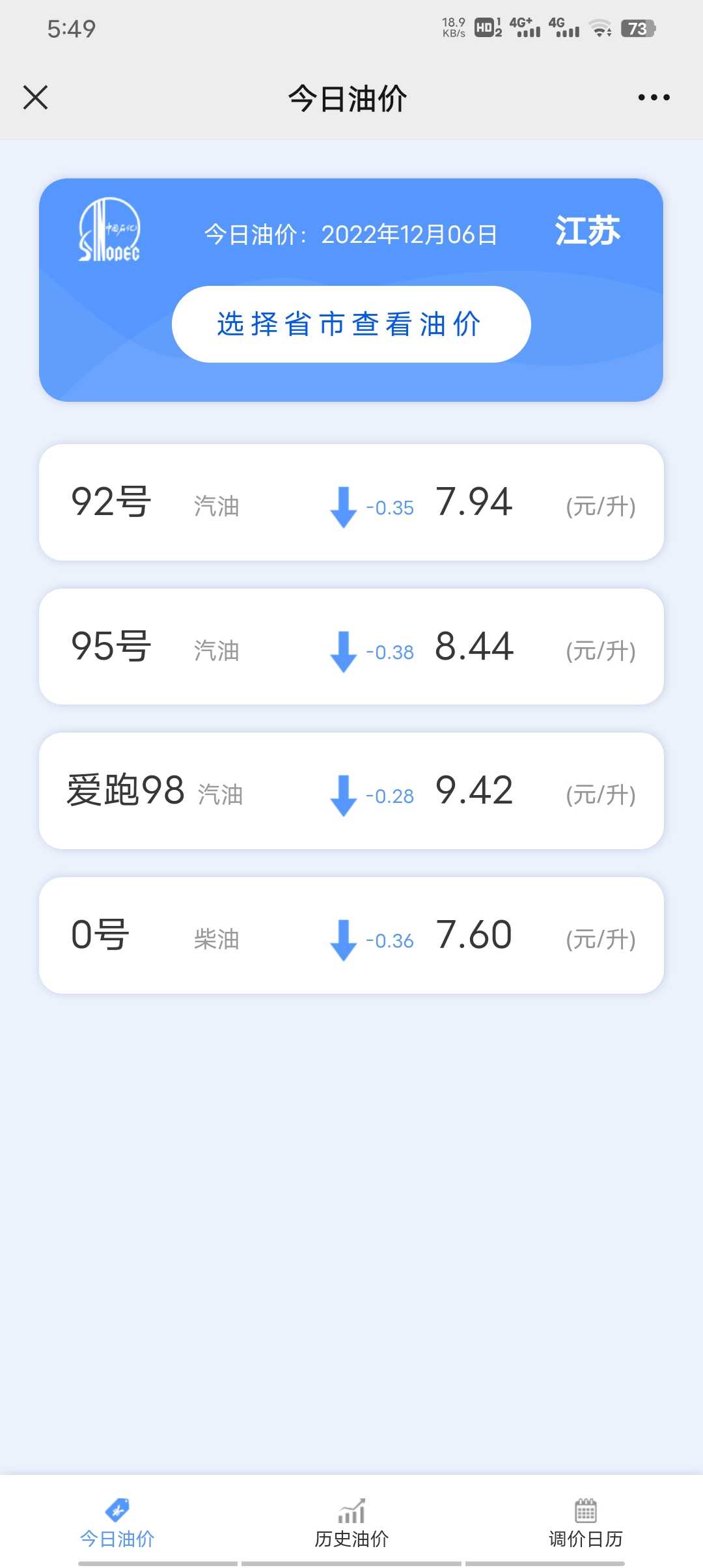703x1568 pixels.
Task: Tap 选择省市查看油价 to choose a province
Action: (x=351, y=324)
